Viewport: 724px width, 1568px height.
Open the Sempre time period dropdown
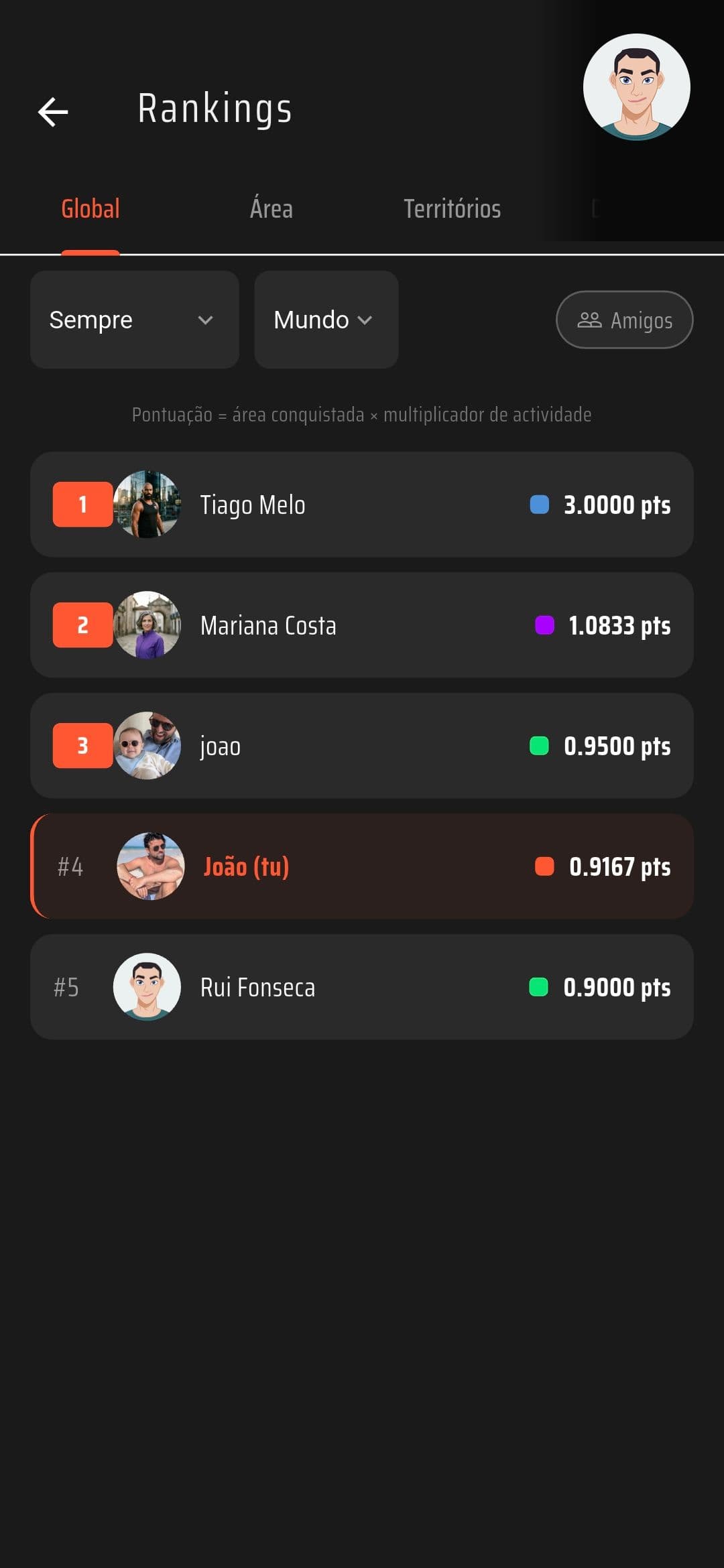[x=133, y=320]
